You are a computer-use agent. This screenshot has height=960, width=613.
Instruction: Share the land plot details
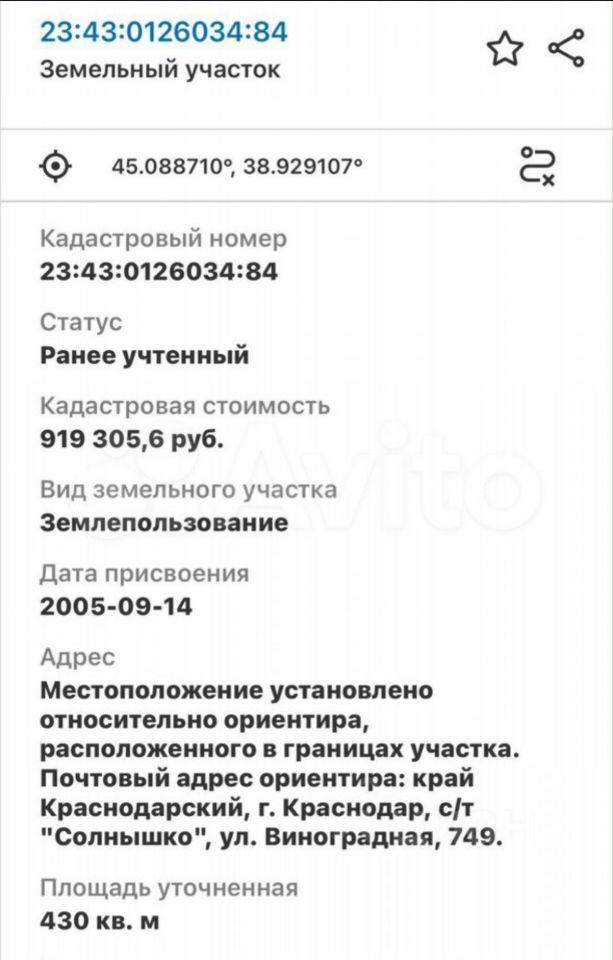click(x=565, y=49)
